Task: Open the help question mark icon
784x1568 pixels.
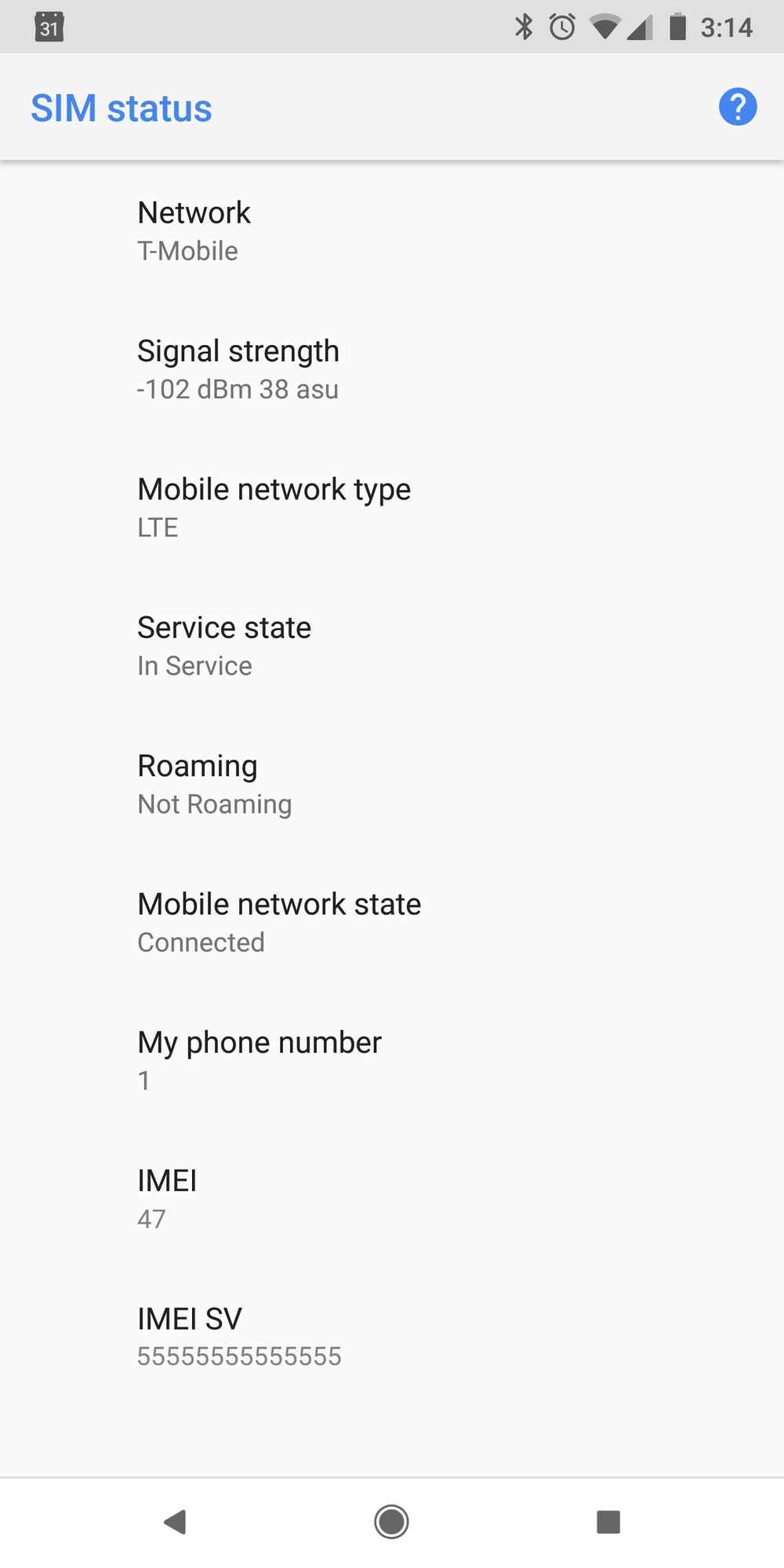Action: click(737, 107)
